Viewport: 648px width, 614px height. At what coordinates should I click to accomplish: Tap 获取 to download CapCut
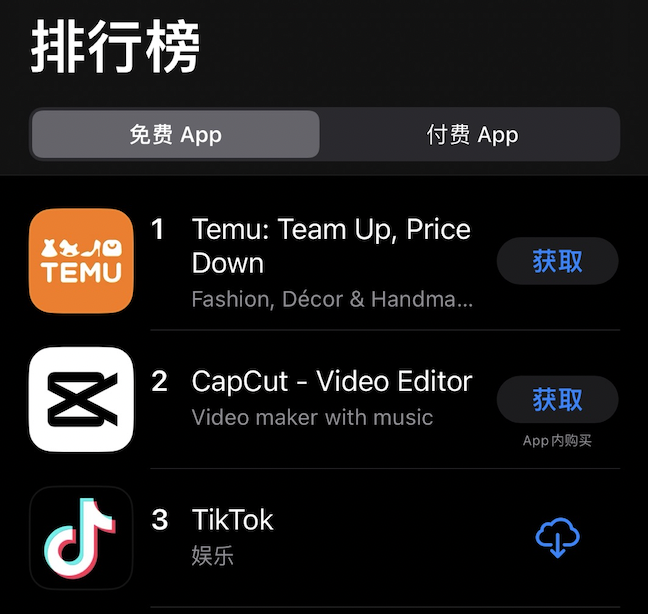[557, 400]
